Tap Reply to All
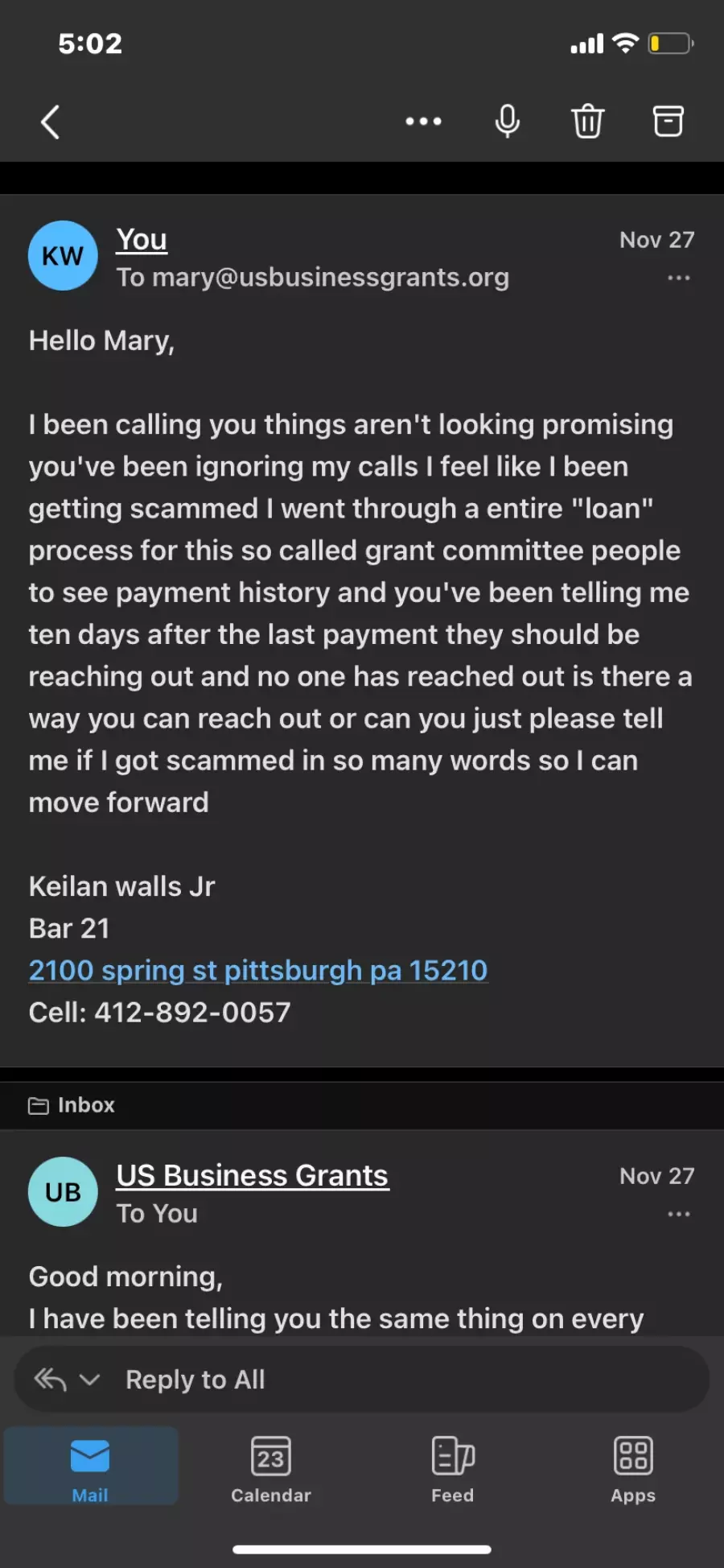The image size is (724, 1568). pyautogui.click(x=195, y=1380)
